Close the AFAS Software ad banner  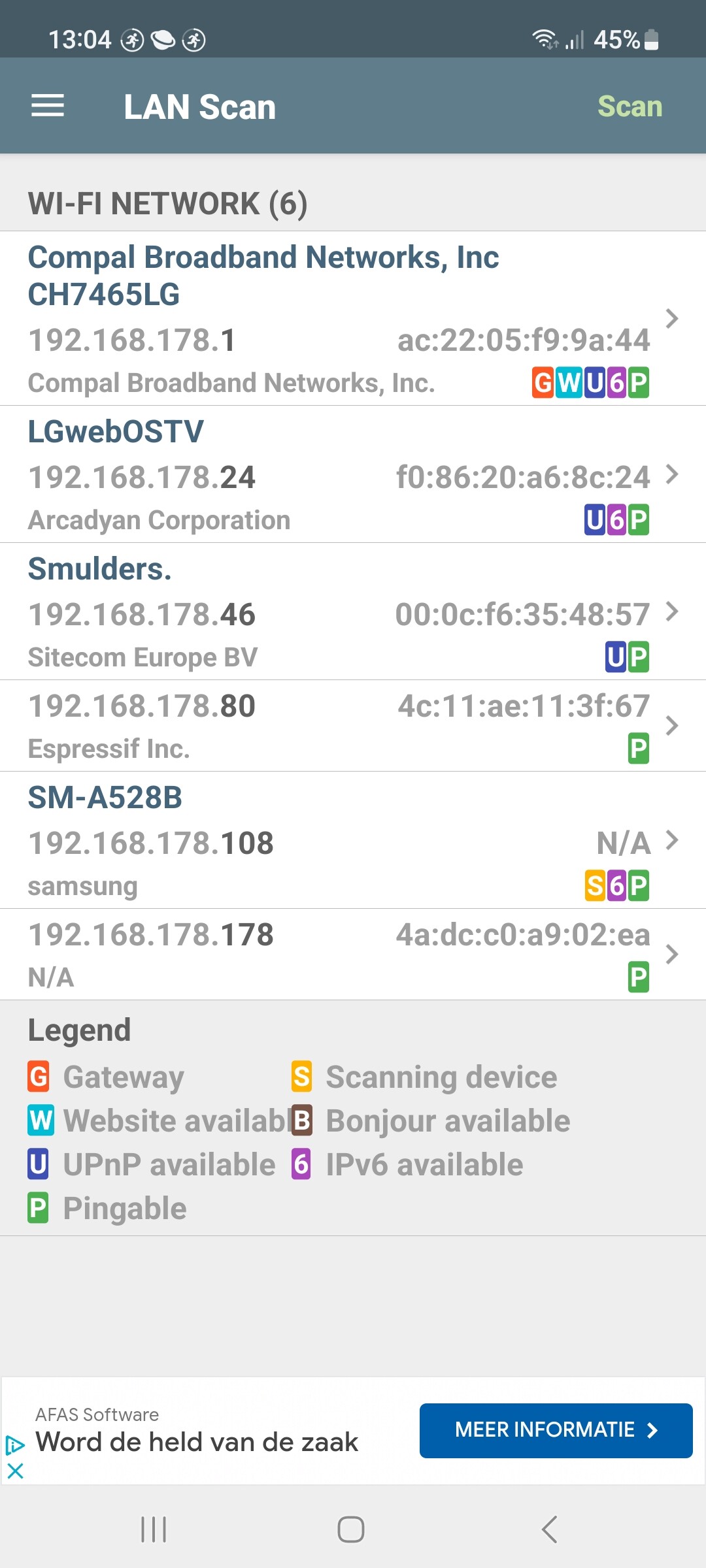15,1471
